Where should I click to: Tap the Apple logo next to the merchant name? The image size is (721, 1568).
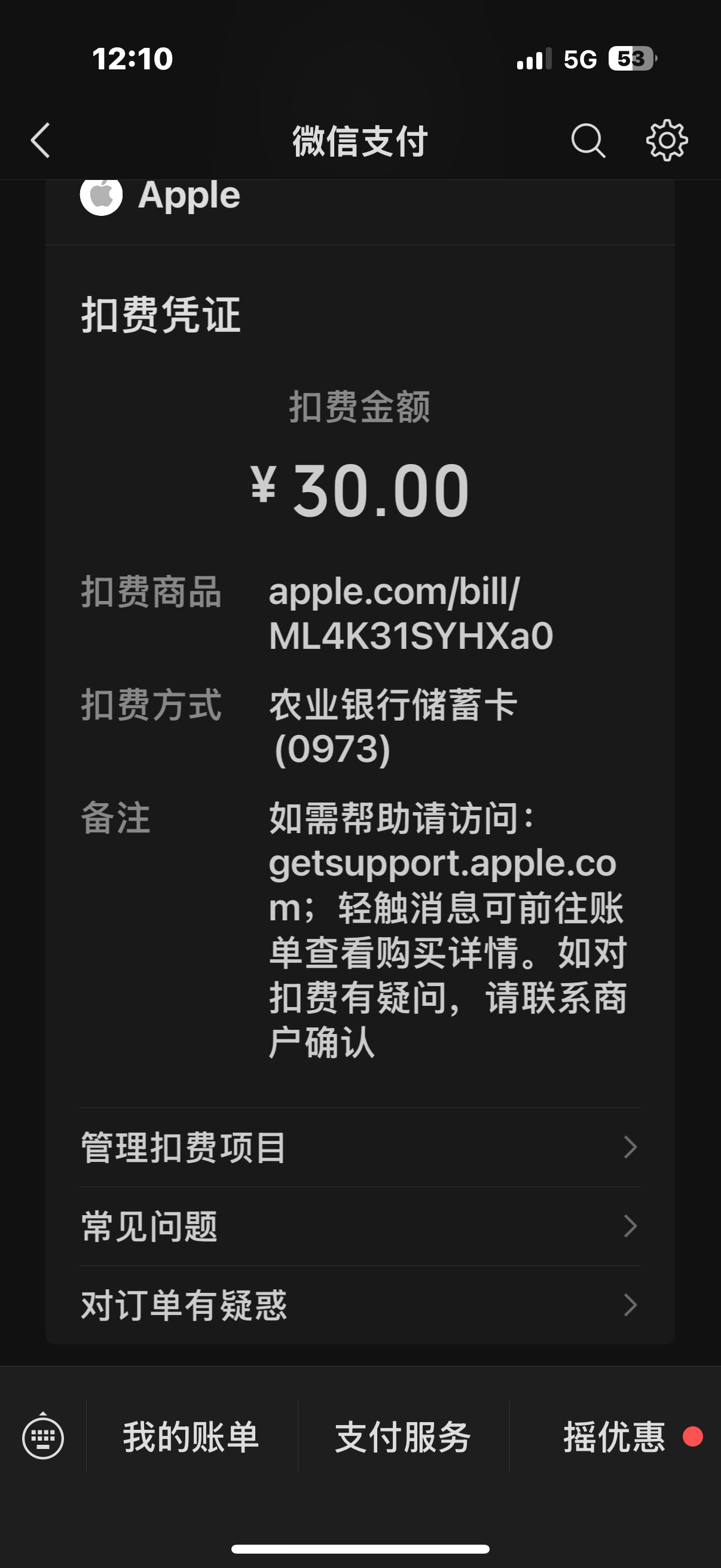coord(101,195)
